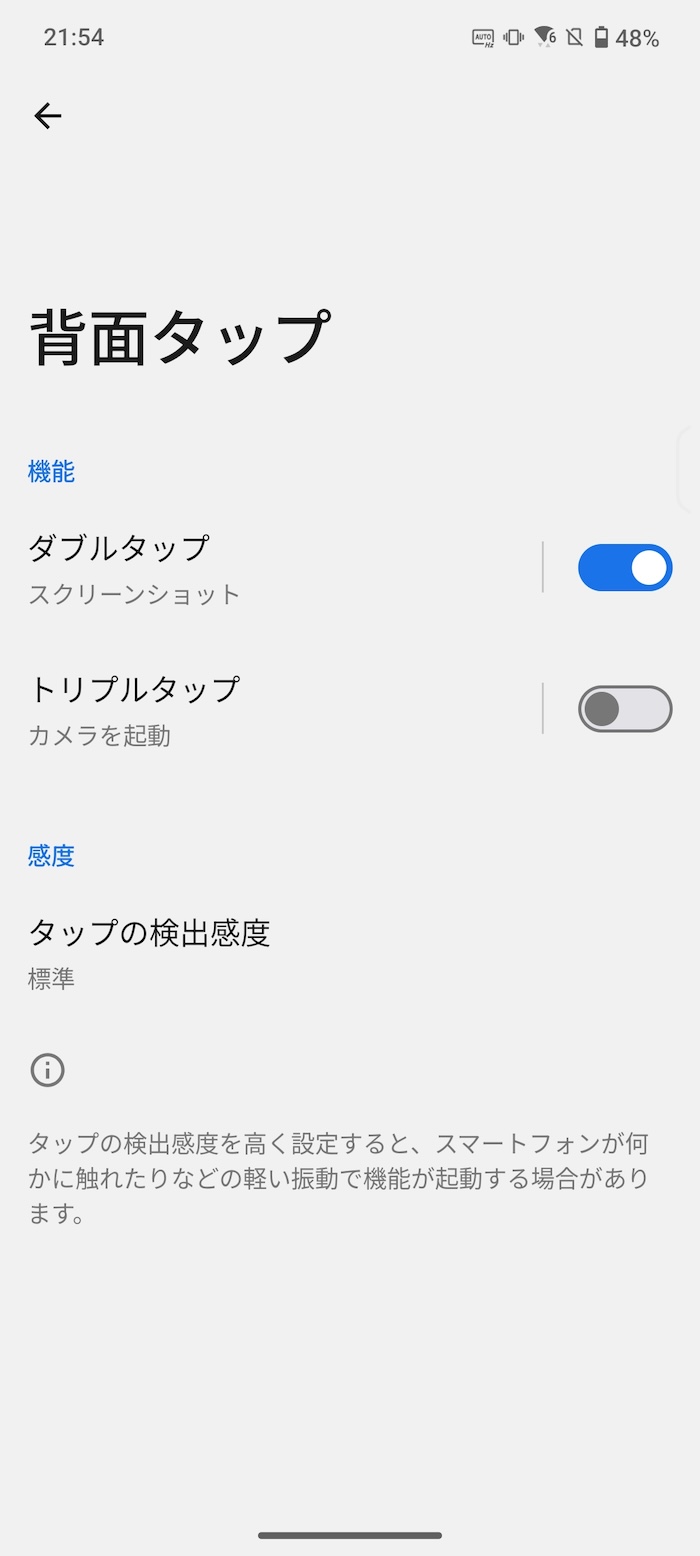Viewport: 700px width, 1556px height.
Task: Go back using the top-left arrow
Action: (47, 116)
